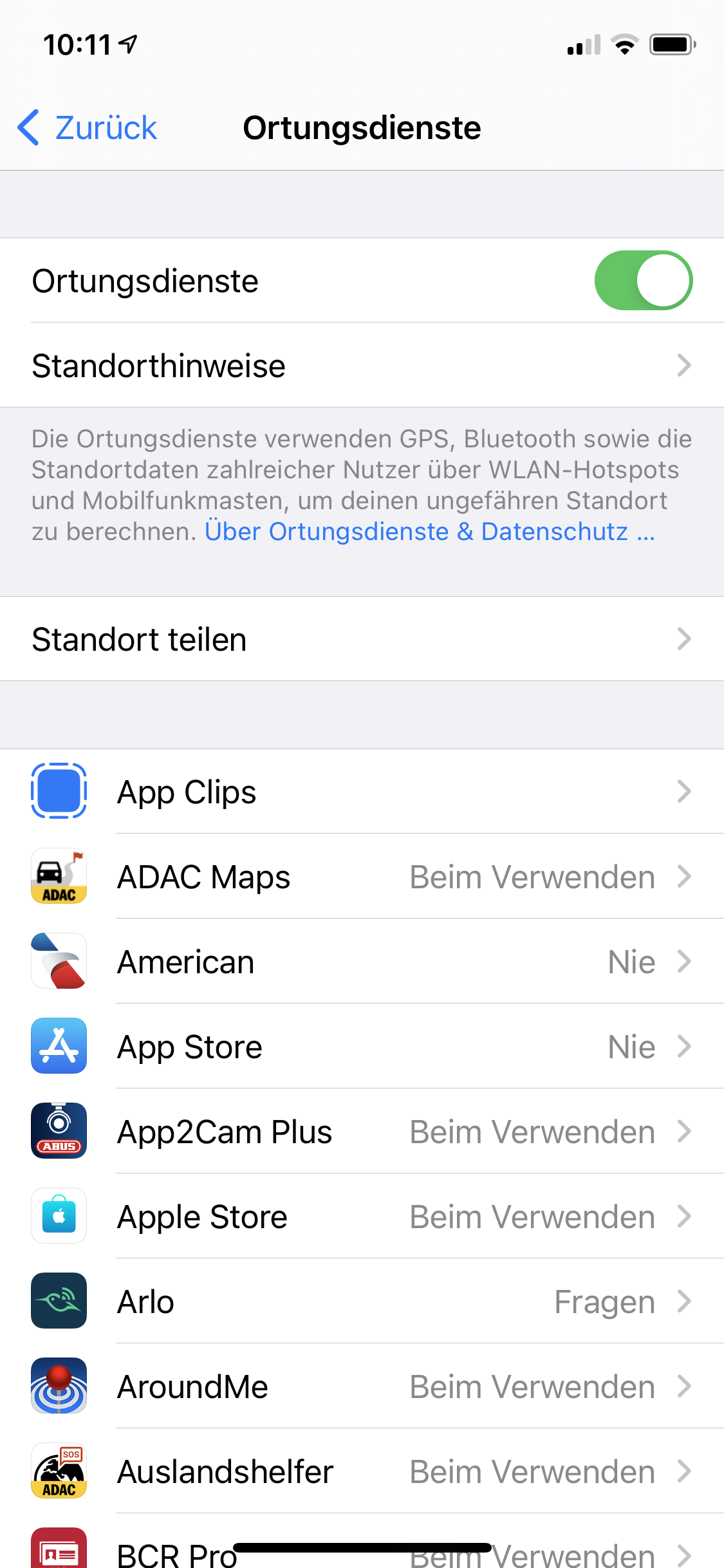Open Standort teilen

[x=362, y=639]
